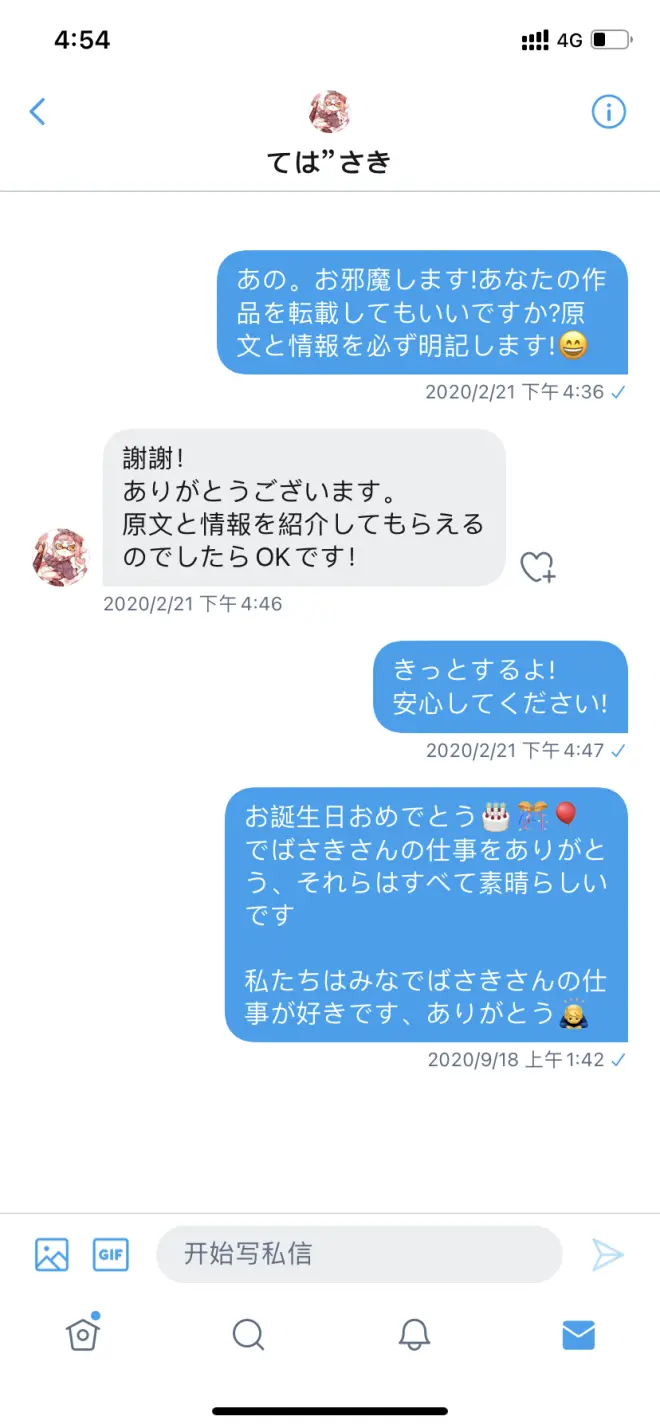Open the Messages tab
The image size is (660, 1428).
pos(578,1334)
